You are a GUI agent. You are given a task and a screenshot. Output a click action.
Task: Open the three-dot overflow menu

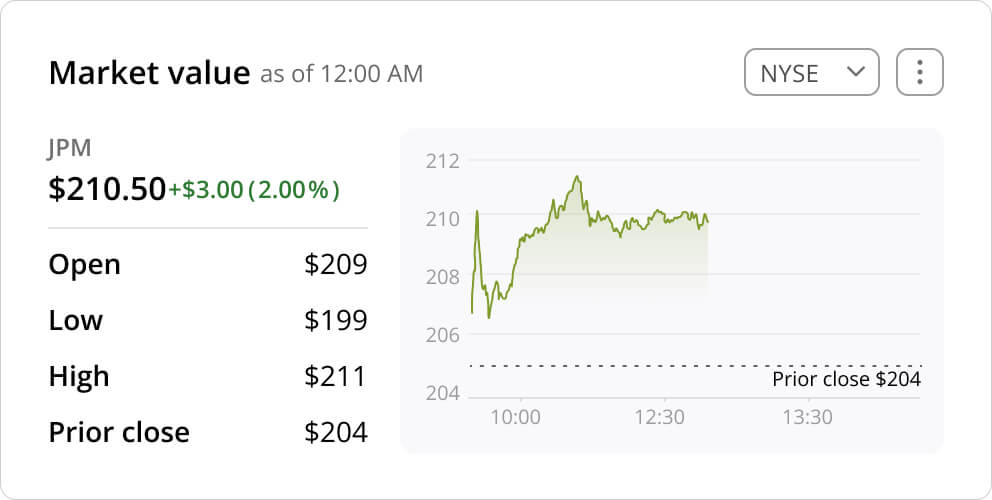tap(920, 73)
